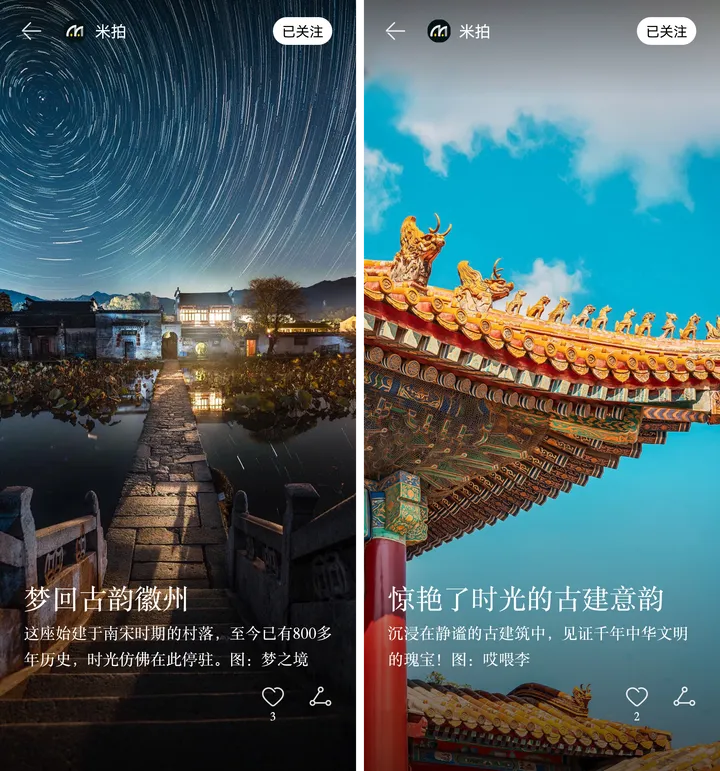The width and height of the screenshot is (720, 771).
Task: Share the 惊艳了时光的古建意韵 post
Action: [x=684, y=697]
